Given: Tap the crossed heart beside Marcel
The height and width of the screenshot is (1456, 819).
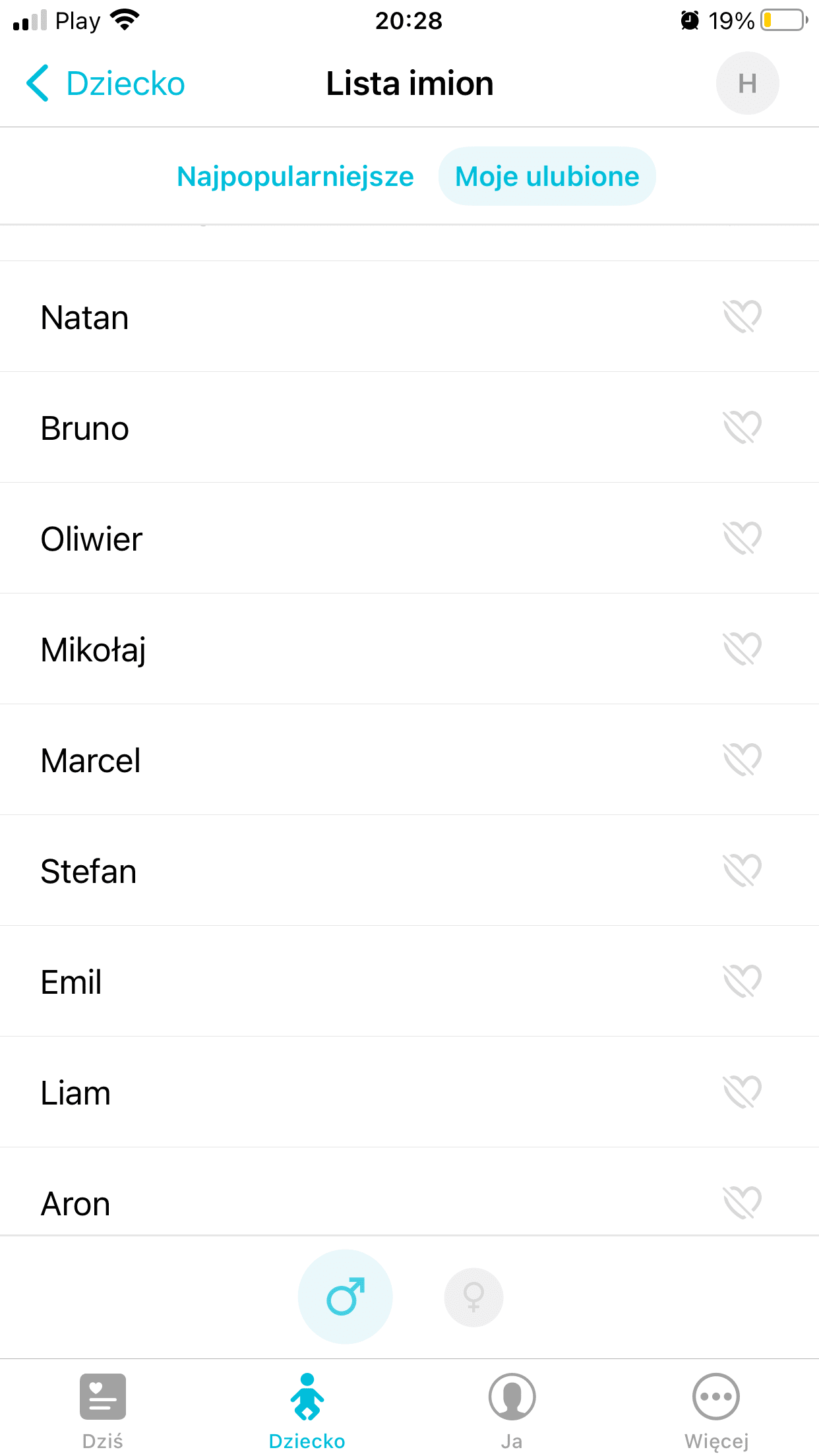Looking at the screenshot, I should point(742,760).
